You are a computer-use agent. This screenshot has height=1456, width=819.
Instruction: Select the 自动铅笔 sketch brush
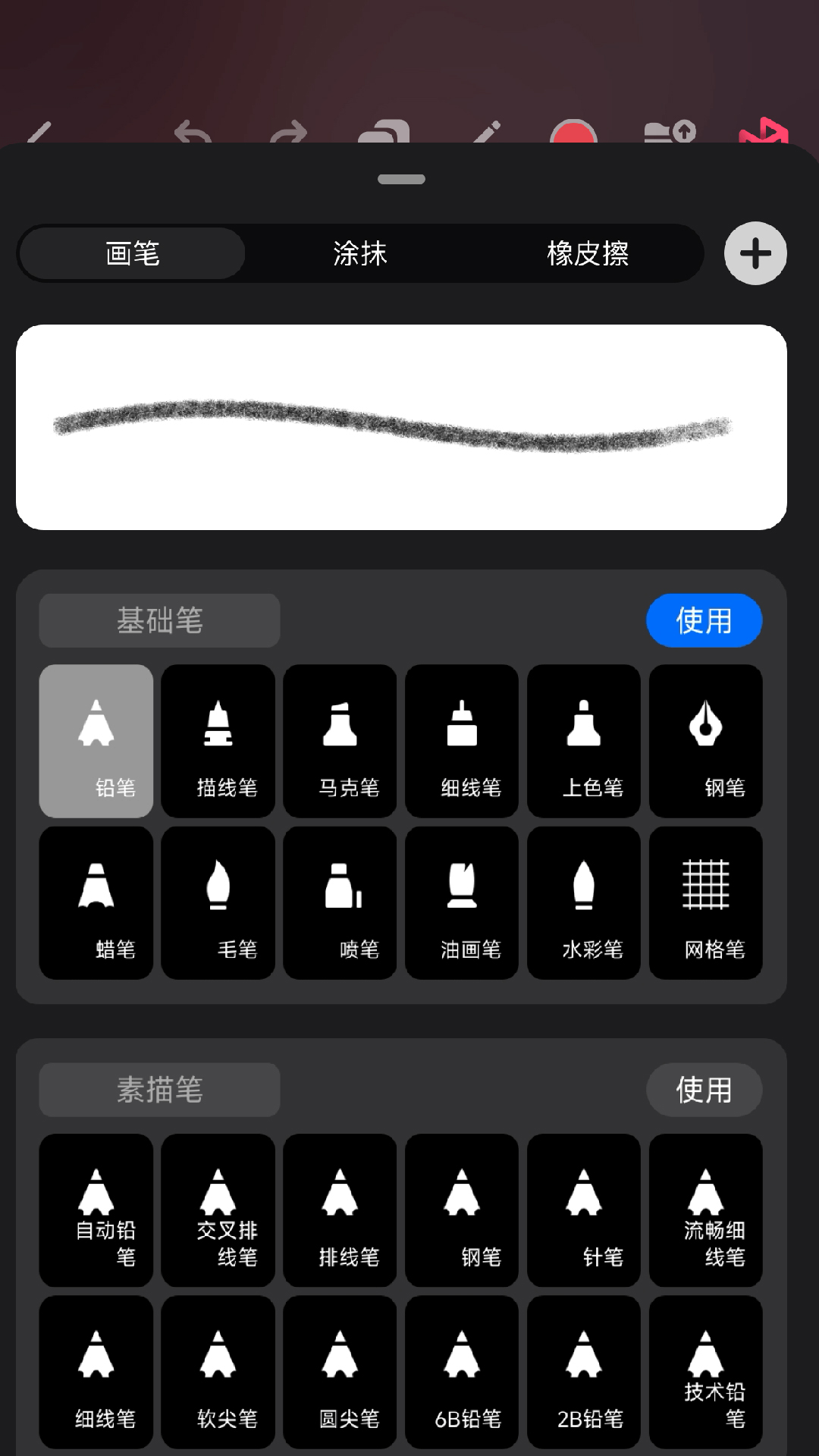96,1210
